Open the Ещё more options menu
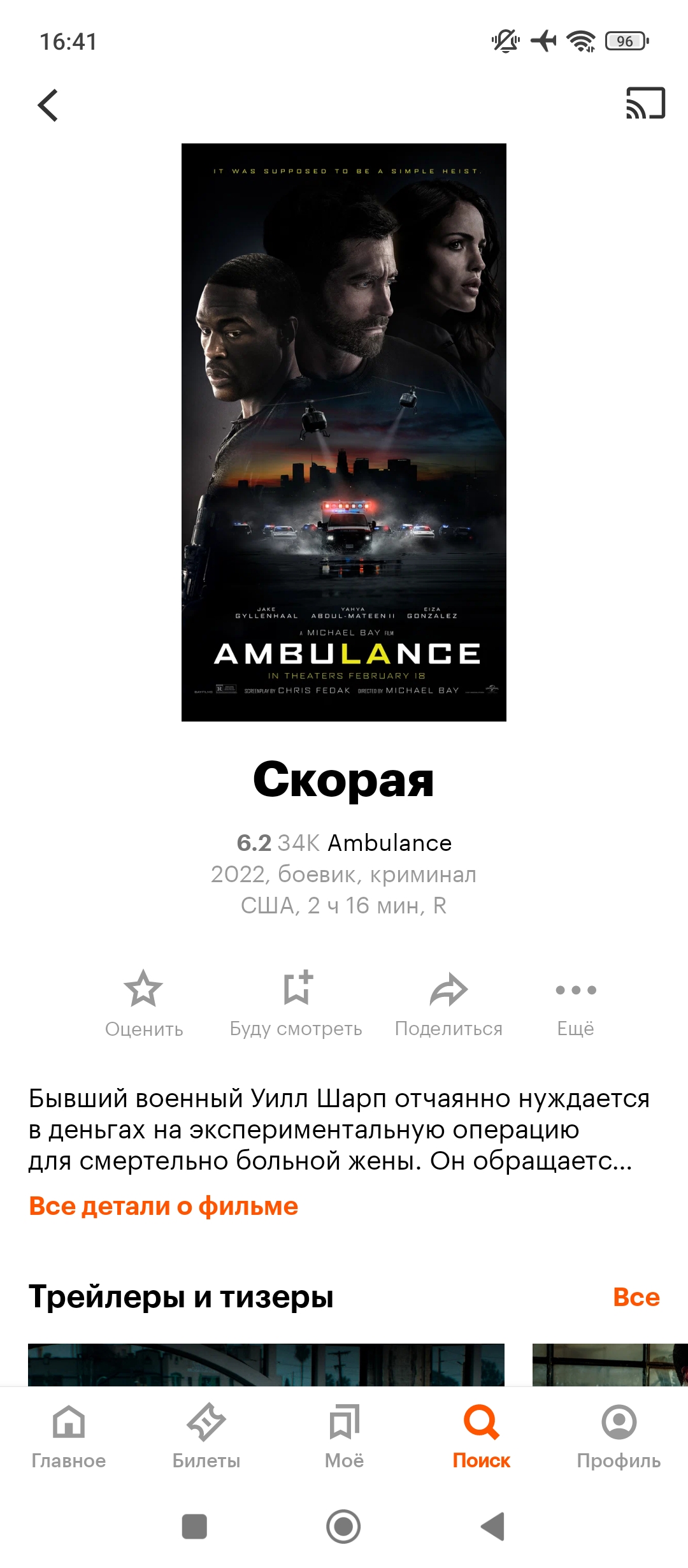The width and height of the screenshot is (688, 1568). [x=576, y=1001]
